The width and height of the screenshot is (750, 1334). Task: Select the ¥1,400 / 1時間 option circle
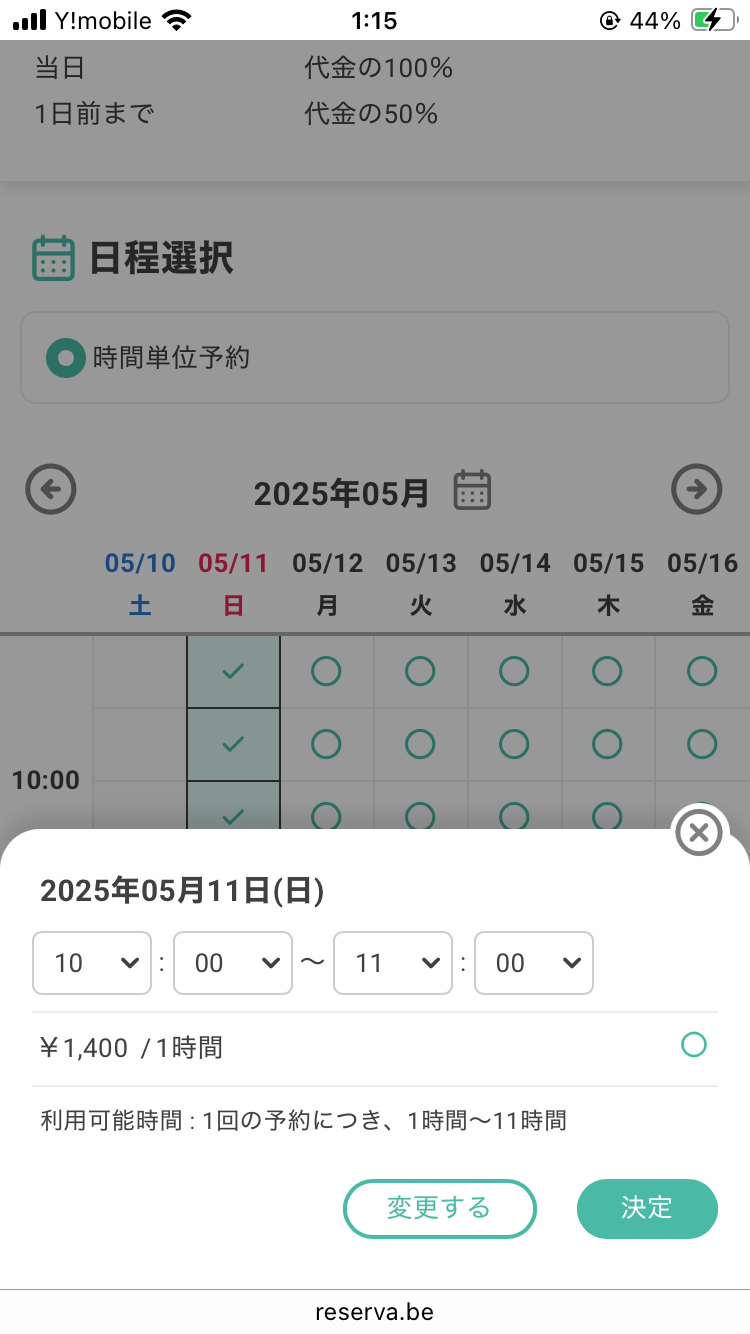coord(693,1045)
